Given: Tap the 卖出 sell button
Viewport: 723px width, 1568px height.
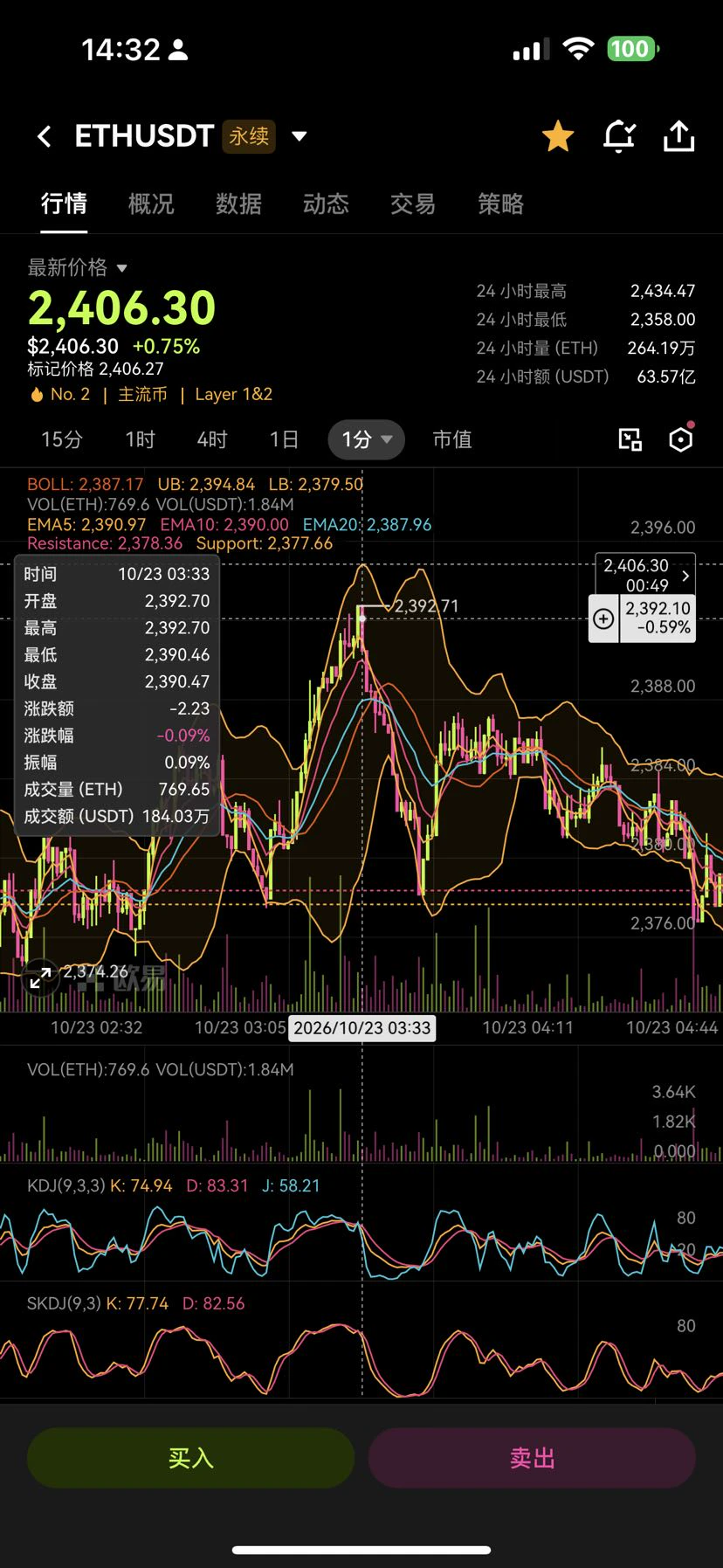Looking at the screenshot, I should pyautogui.click(x=532, y=1458).
